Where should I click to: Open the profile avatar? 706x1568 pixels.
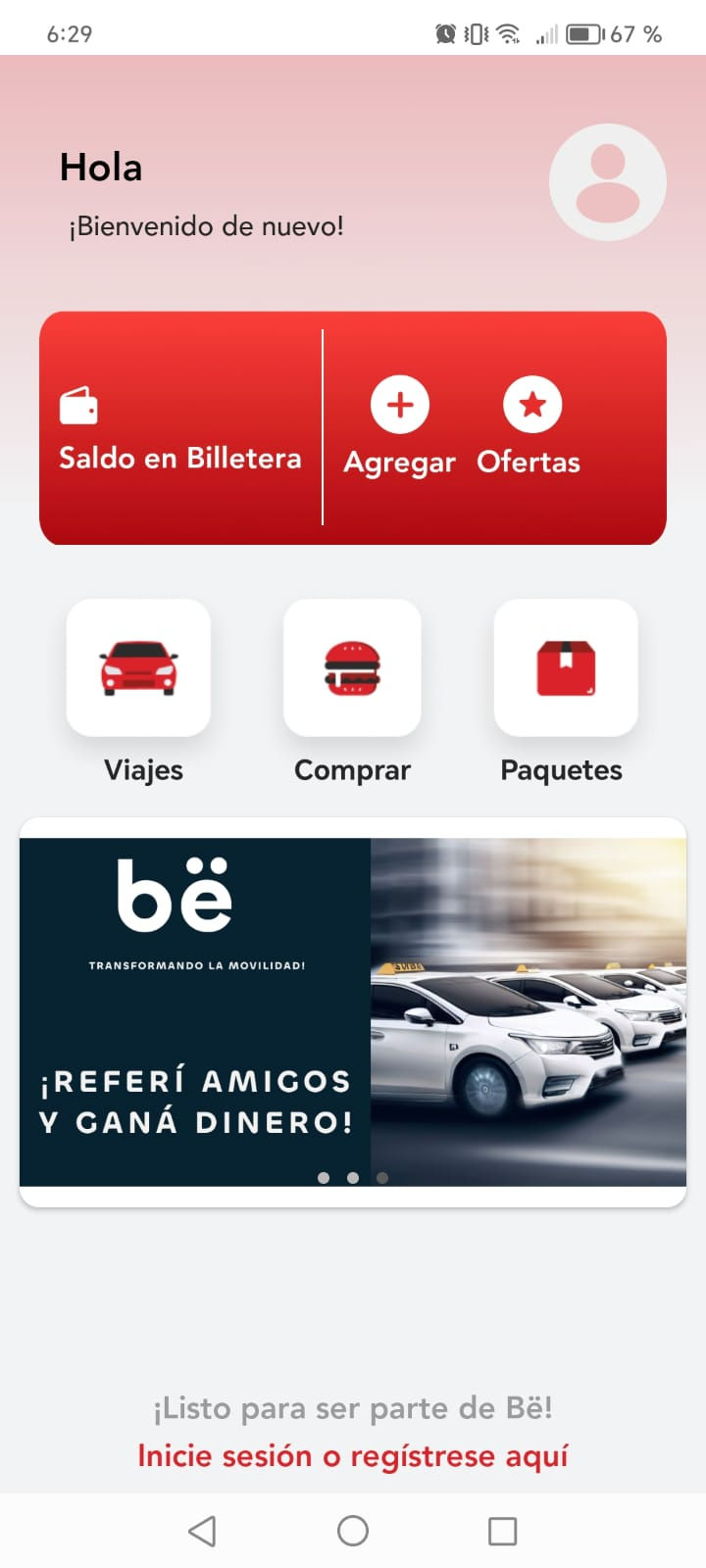click(608, 182)
